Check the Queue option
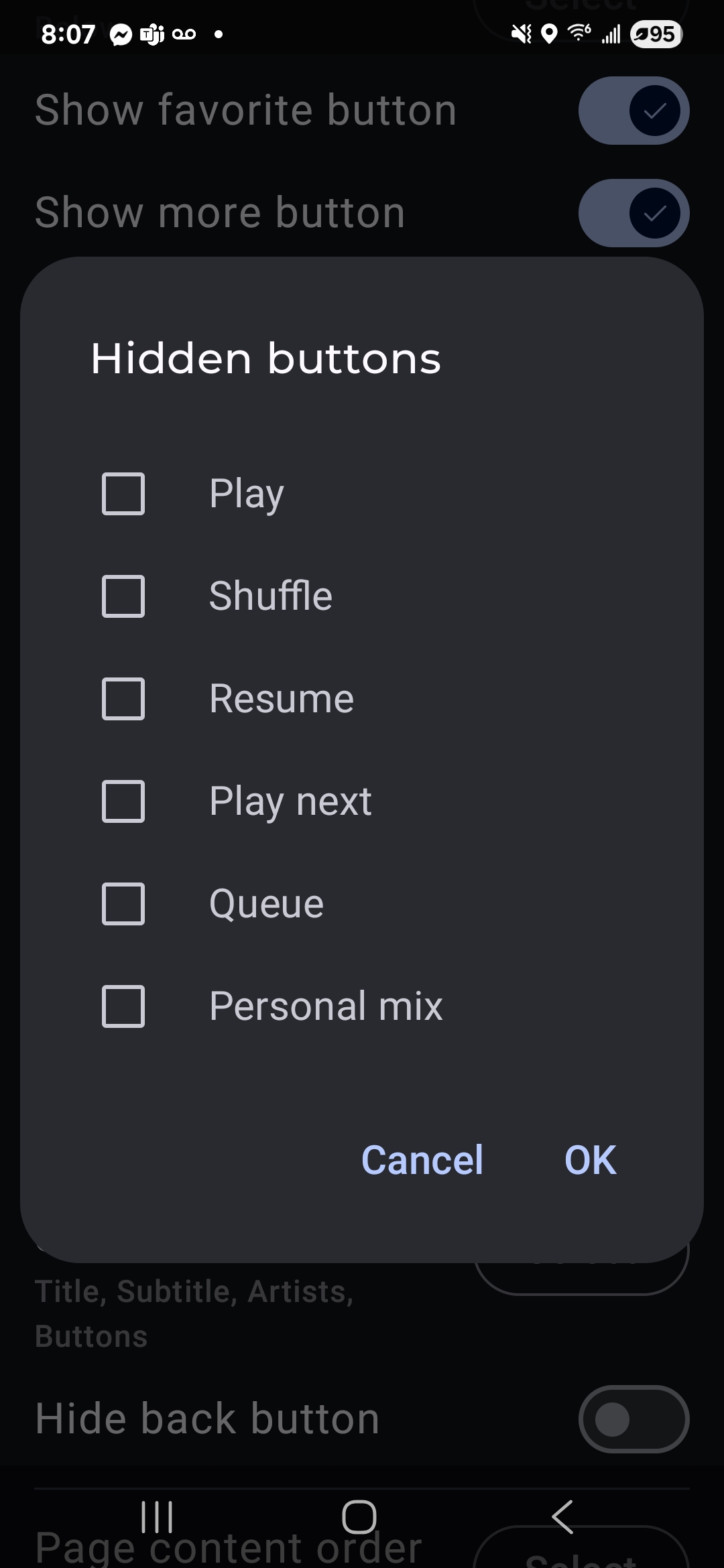This screenshot has width=724, height=1568. click(123, 904)
